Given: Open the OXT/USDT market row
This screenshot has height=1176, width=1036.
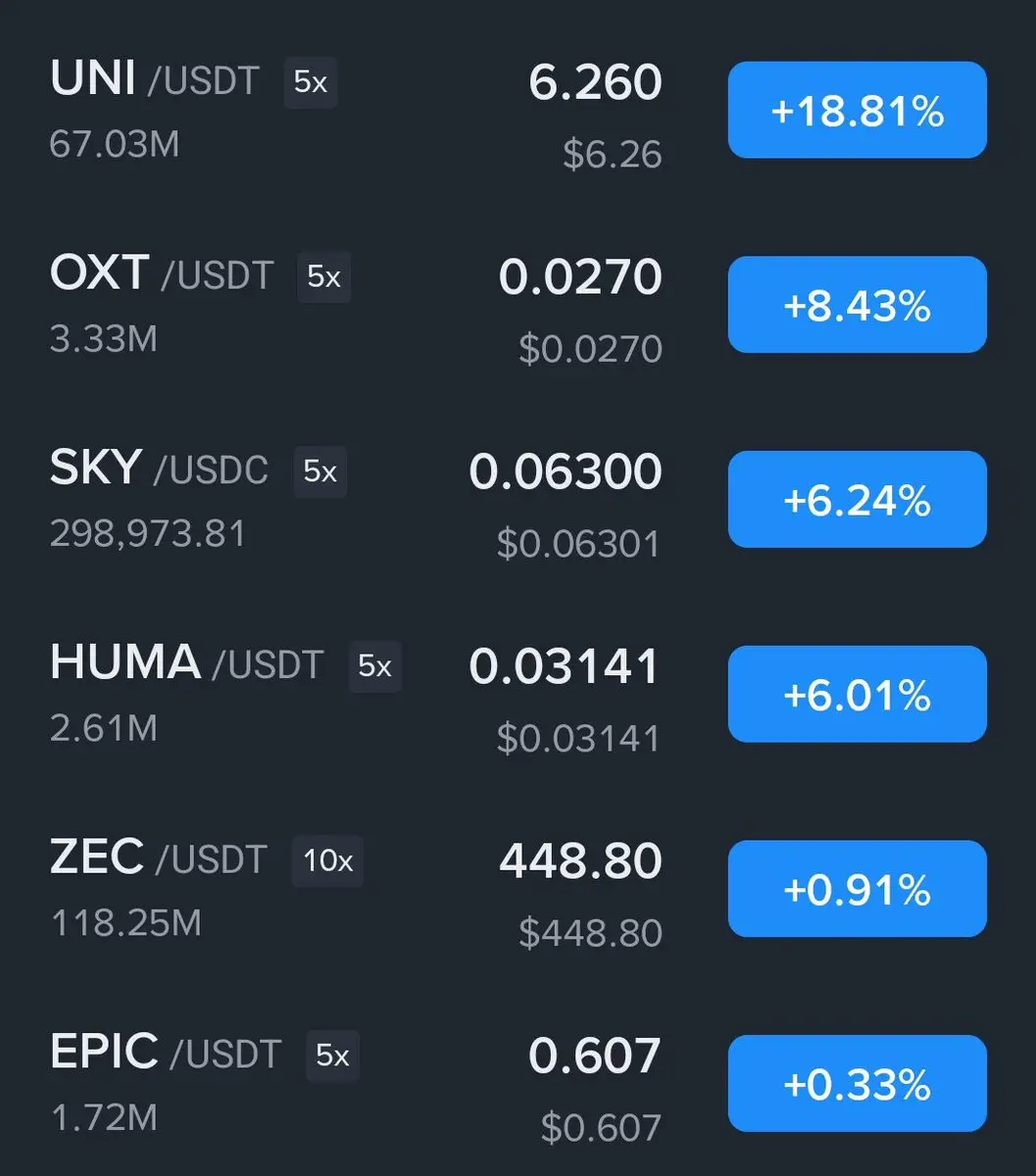Looking at the screenshot, I should pos(162,274).
